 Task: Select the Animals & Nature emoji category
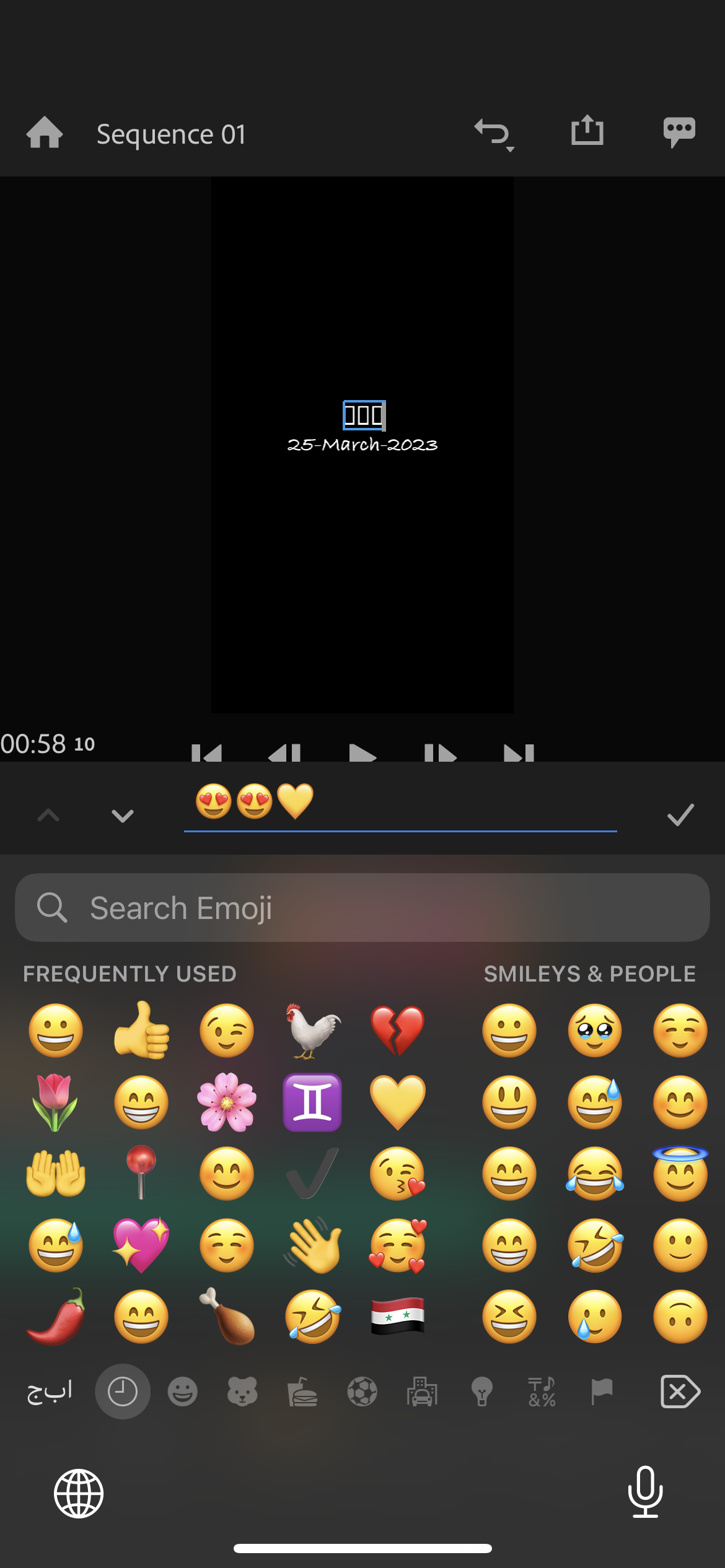[243, 1391]
